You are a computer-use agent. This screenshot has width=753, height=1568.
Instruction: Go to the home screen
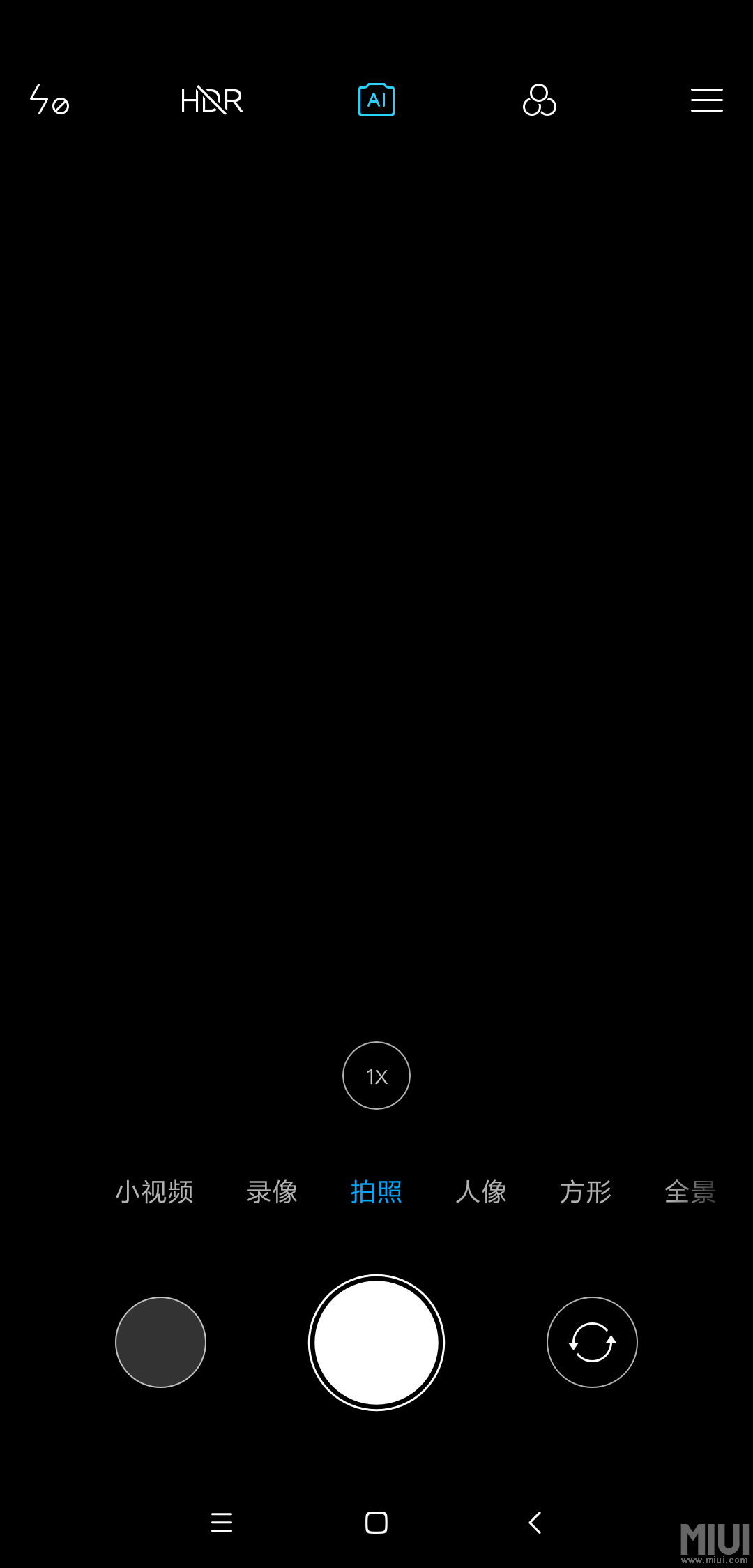(x=376, y=1522)
